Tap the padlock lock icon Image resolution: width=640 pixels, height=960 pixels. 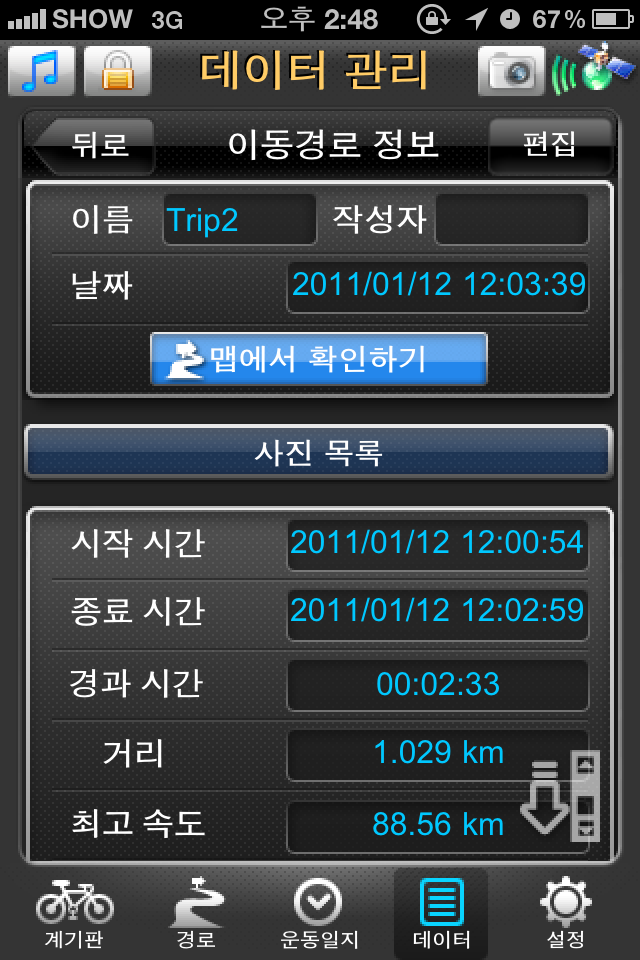[117, 70]
